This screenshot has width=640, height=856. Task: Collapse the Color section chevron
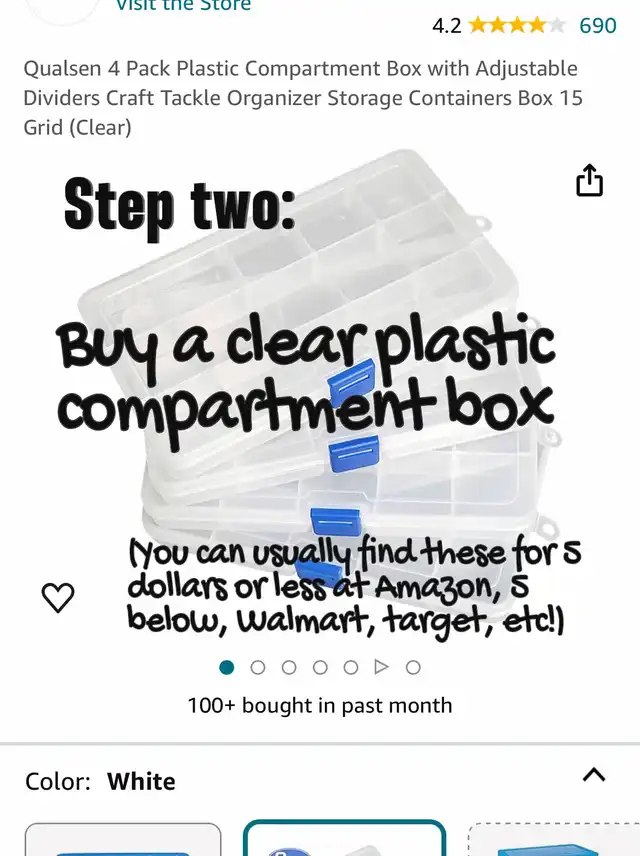594,775
